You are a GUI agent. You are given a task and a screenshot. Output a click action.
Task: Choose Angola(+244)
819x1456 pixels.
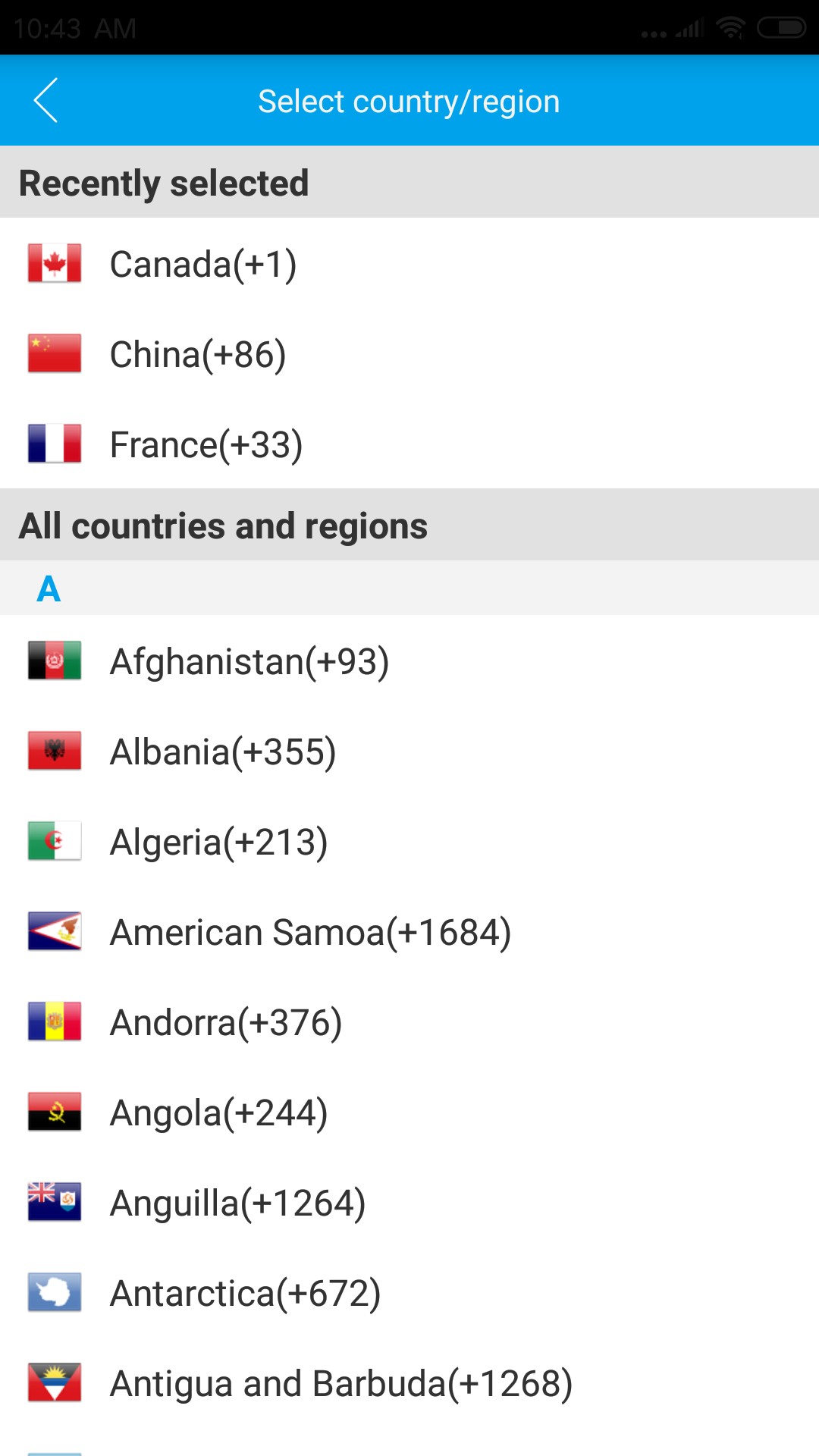click(x=218, y=1112)
